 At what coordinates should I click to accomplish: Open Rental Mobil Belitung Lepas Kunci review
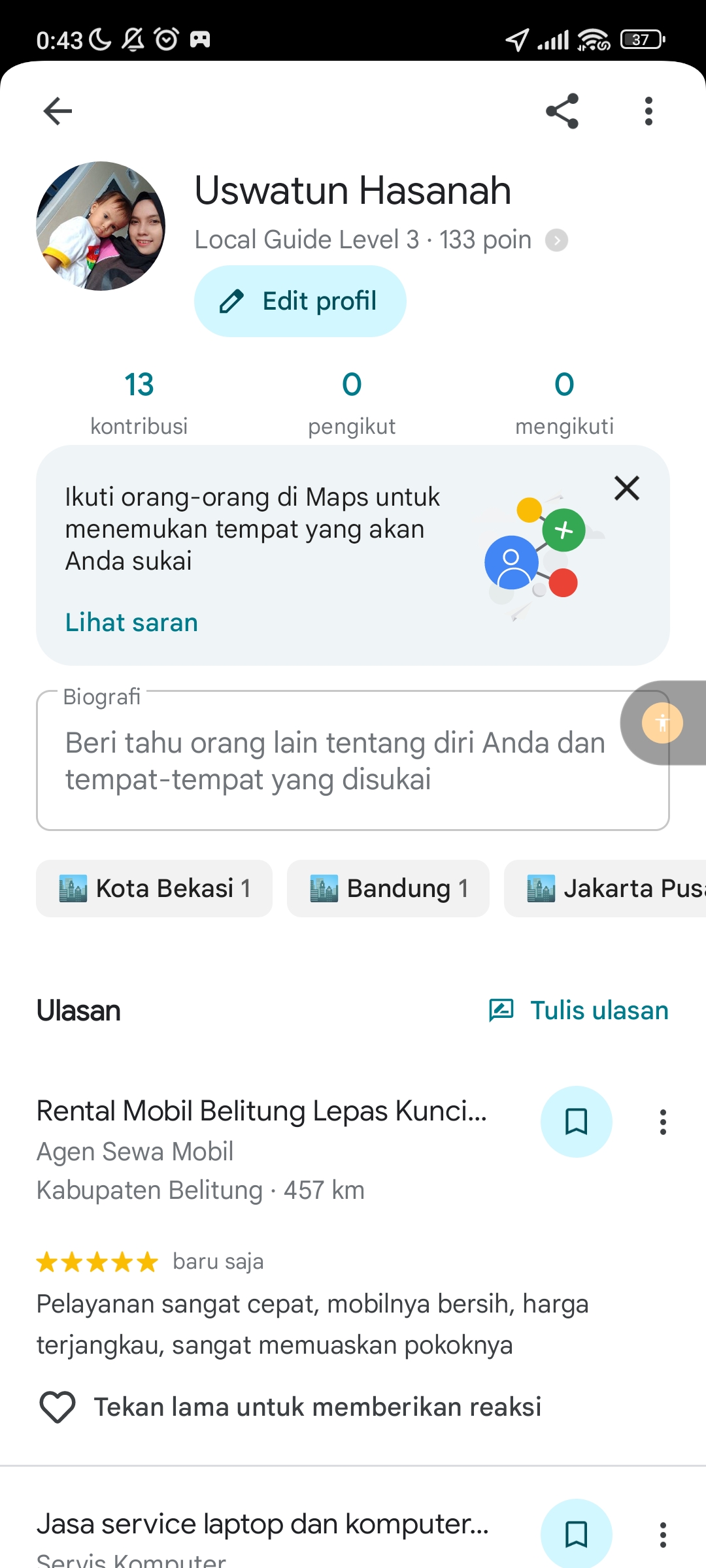click(x=261, y=1111)
